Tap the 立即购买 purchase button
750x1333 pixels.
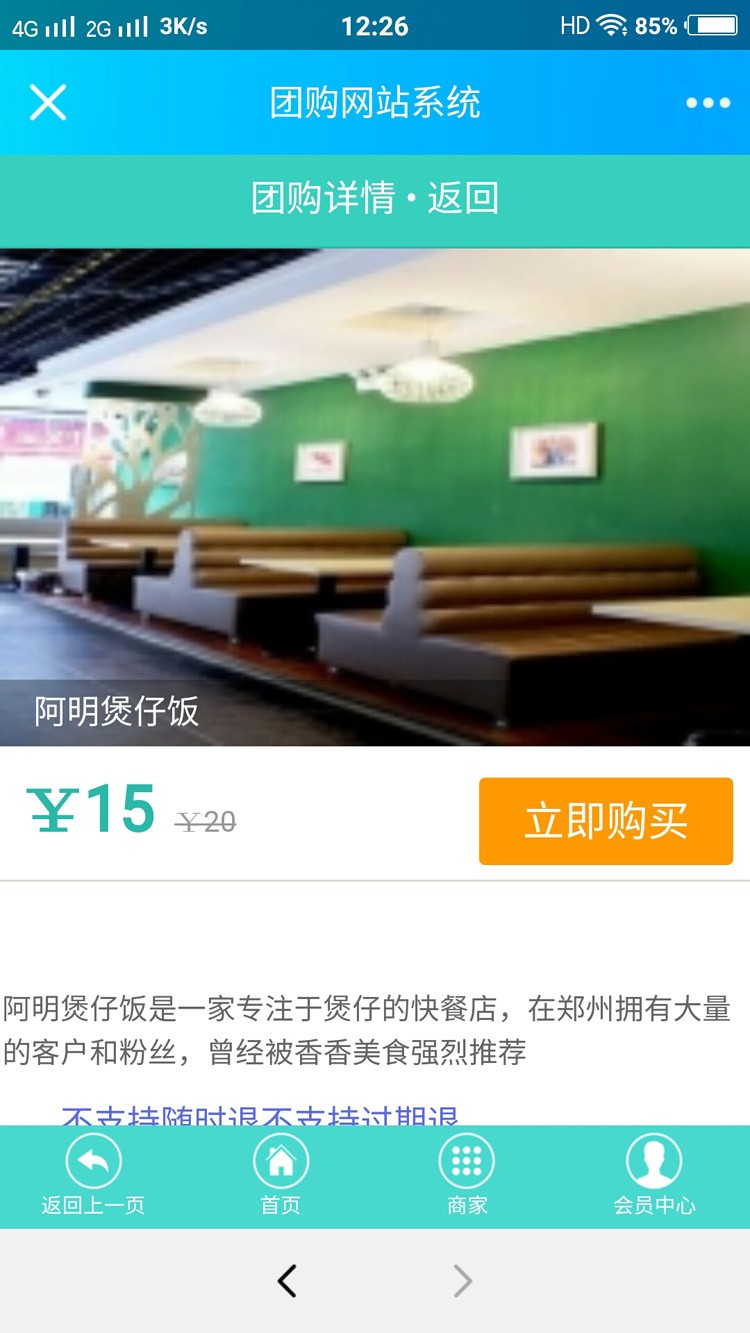tap(605, 821)
